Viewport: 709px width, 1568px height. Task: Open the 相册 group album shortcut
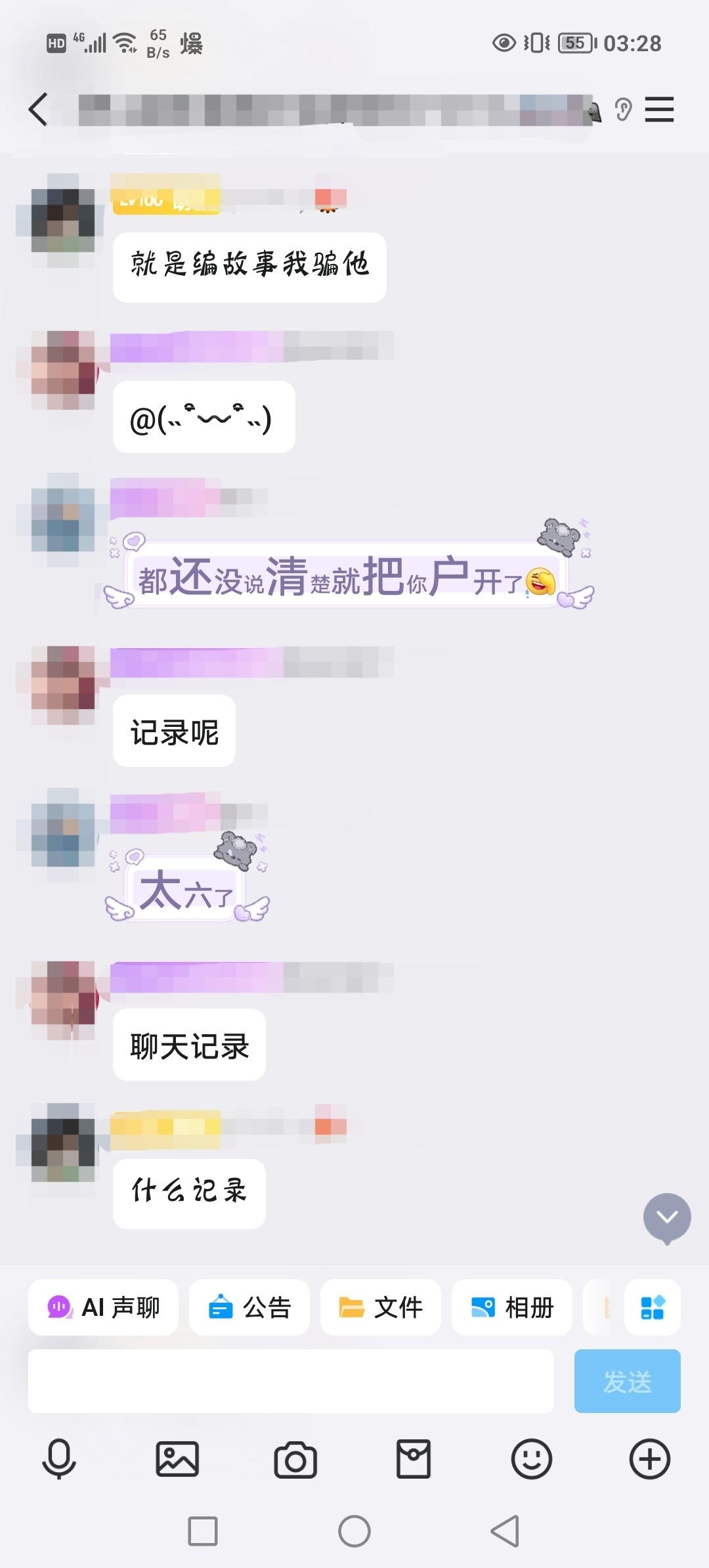click(x=511, y=1308)
